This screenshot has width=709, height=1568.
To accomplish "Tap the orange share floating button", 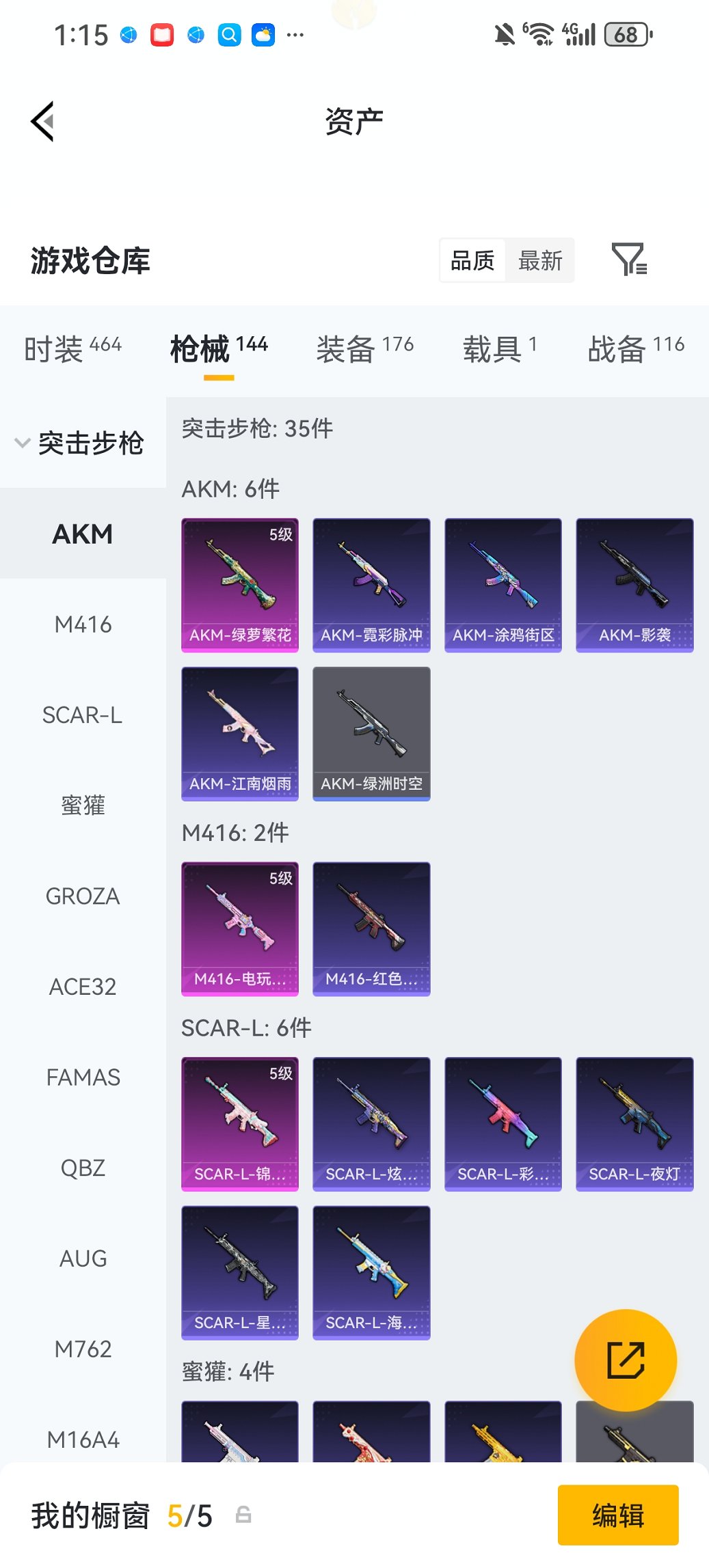I will (x=626, y=1360).
